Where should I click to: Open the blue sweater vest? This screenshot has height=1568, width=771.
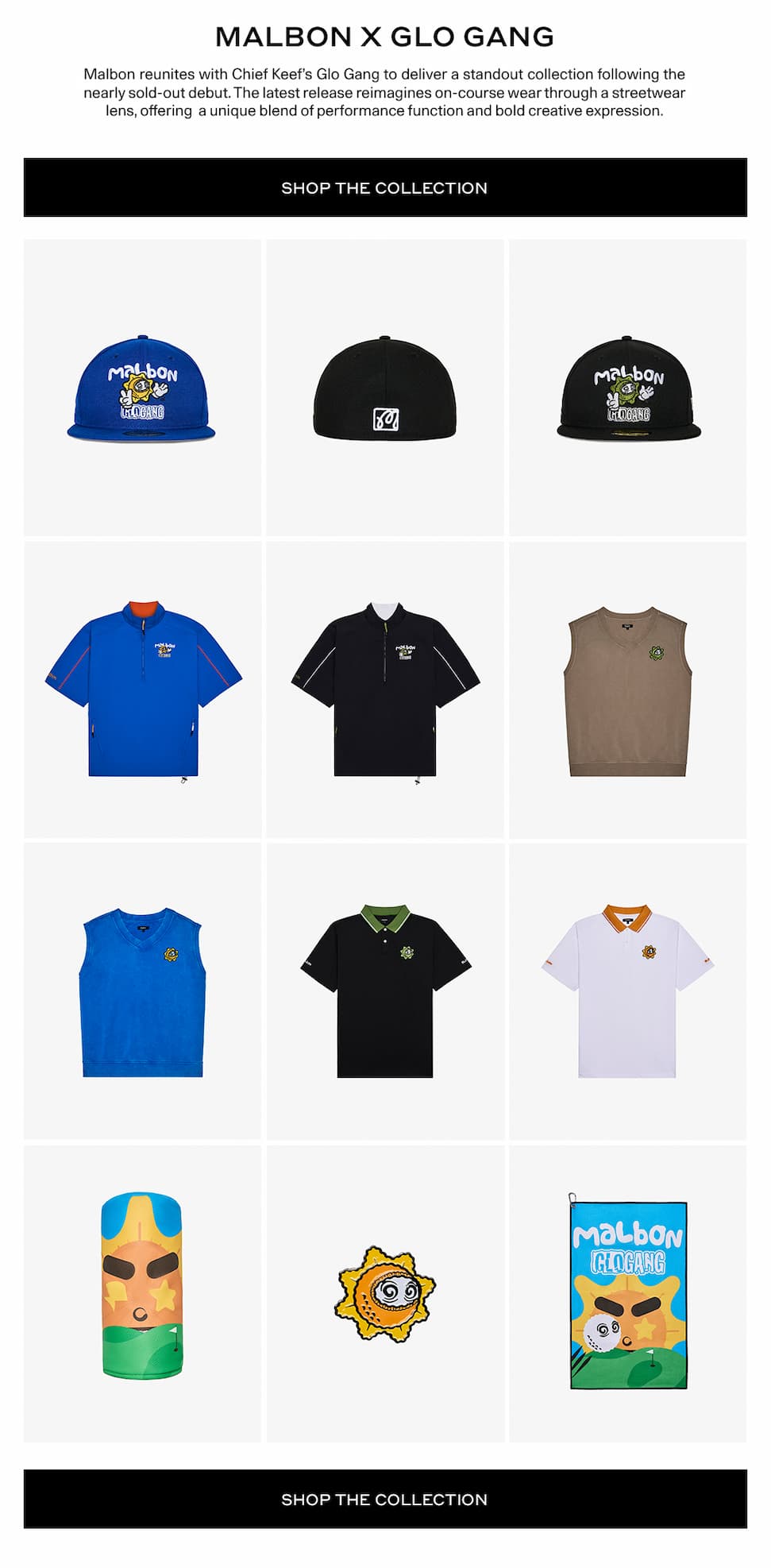[x=143, y=991]
